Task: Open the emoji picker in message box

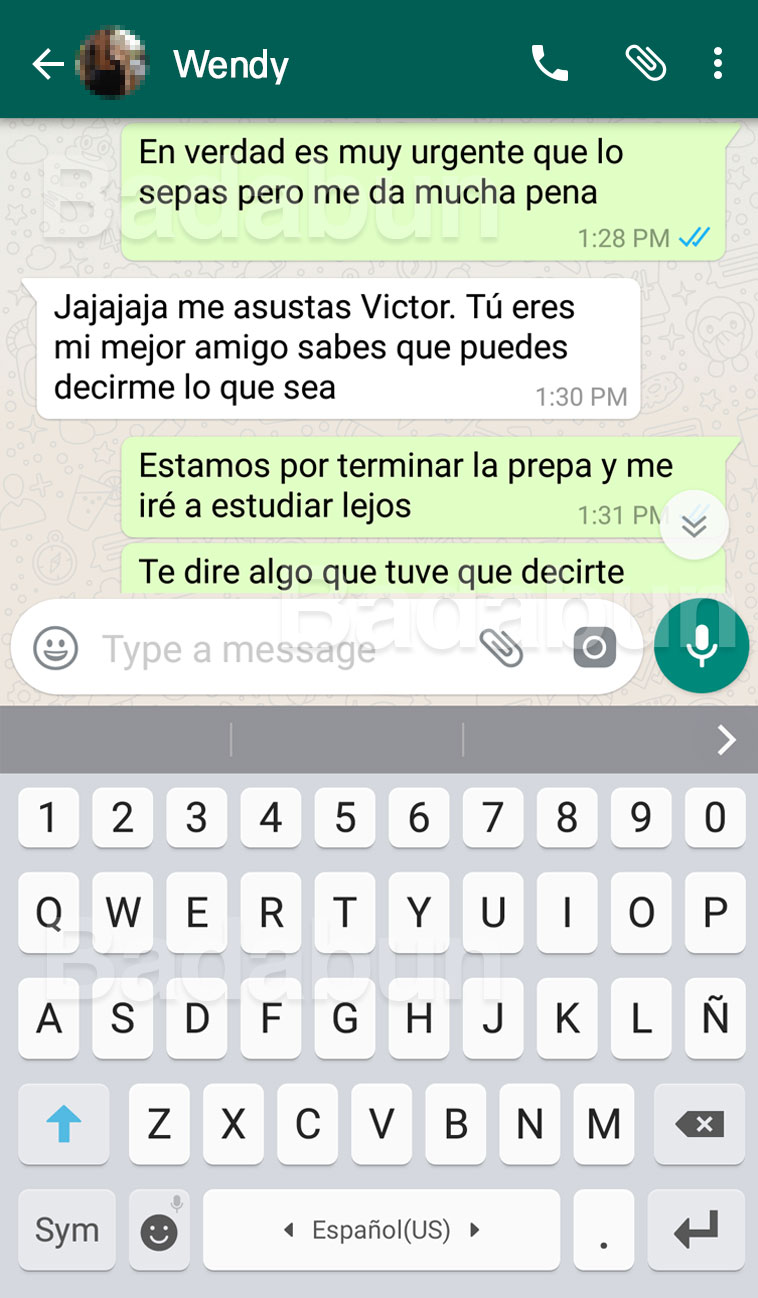Action: click(56, 650)
